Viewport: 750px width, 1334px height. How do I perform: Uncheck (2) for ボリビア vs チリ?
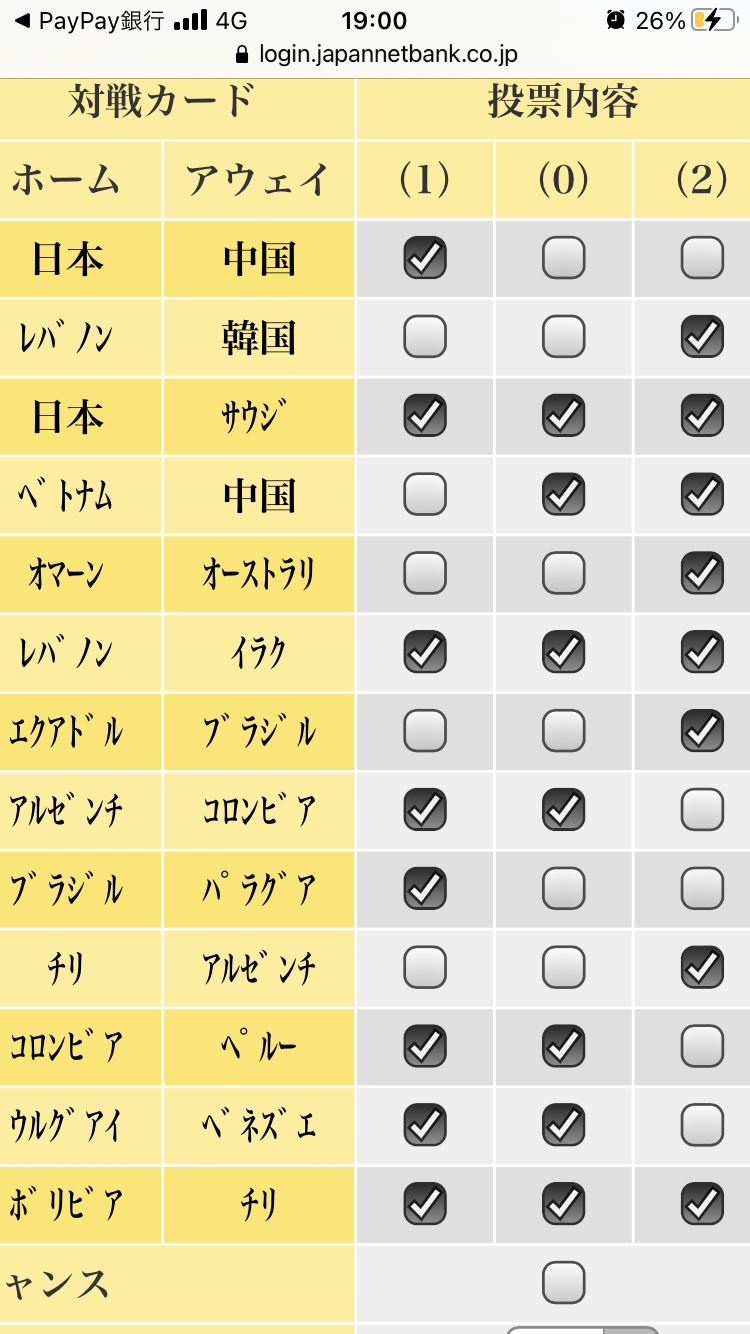tap(702, 1203)
